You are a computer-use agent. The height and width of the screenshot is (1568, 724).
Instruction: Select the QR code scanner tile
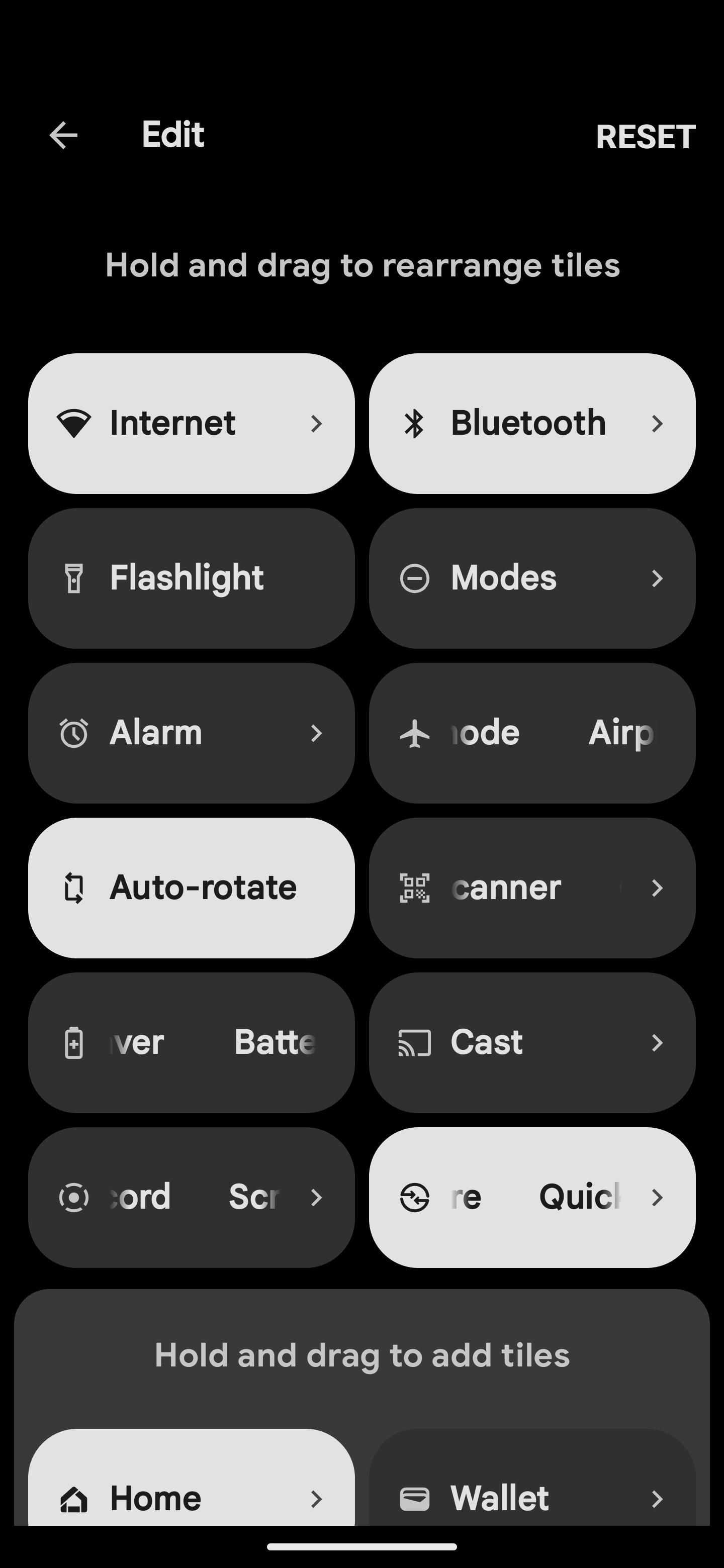click(532, 888)
